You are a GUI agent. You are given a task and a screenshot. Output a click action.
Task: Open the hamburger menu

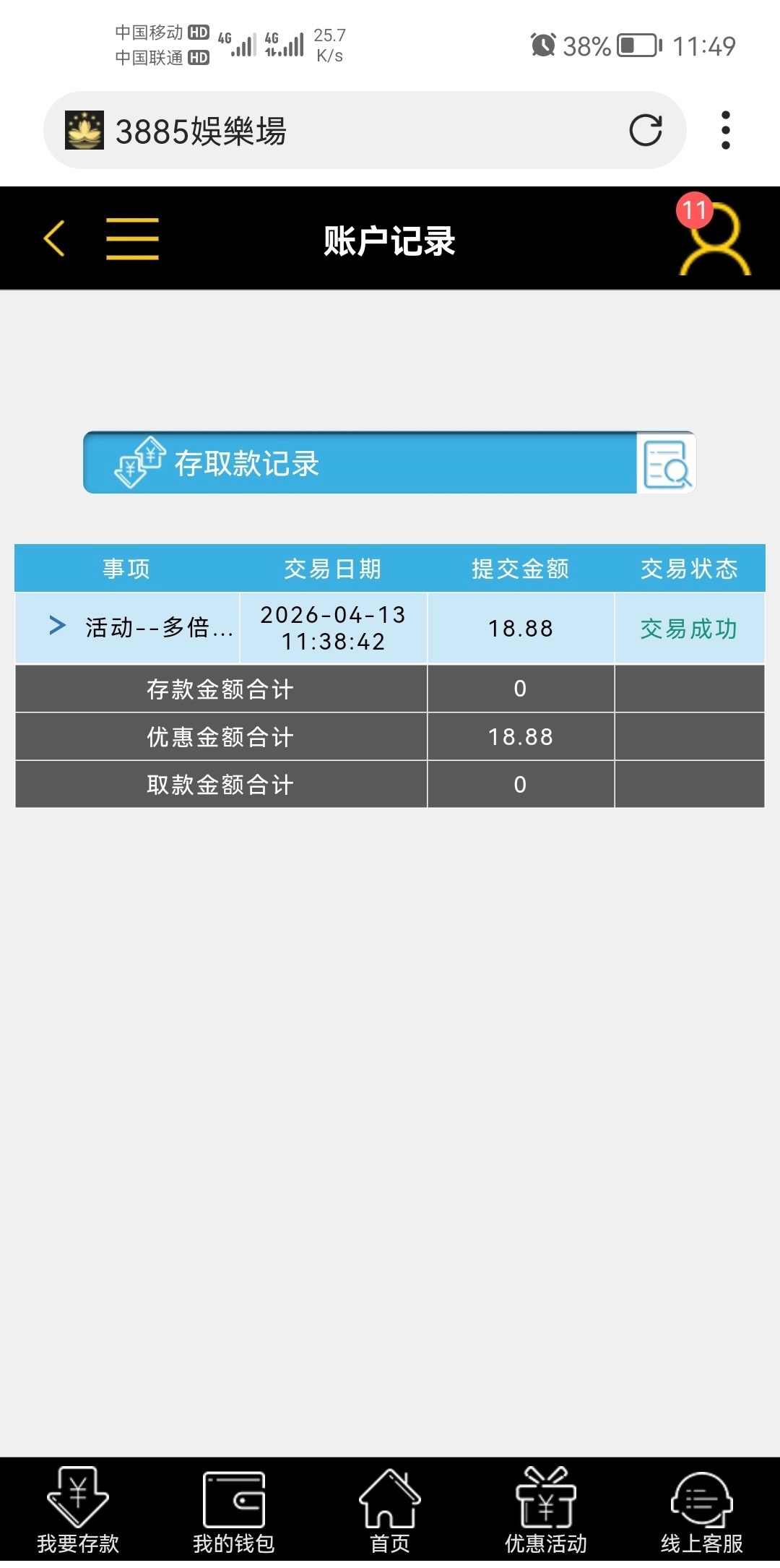point(132,238)
